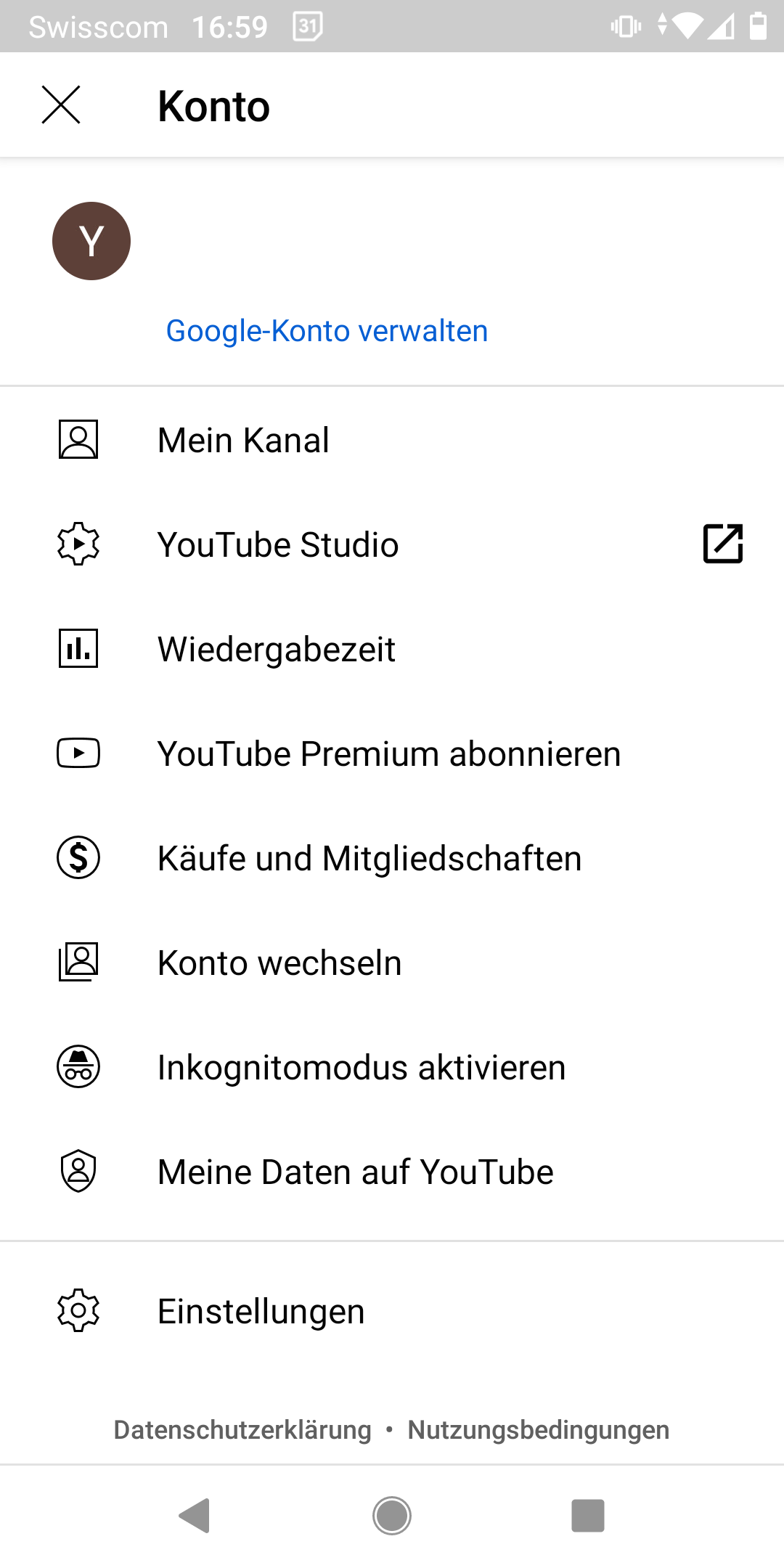
Task: Open the Nutzungsbedingungen link
Action: (539, 1430)
